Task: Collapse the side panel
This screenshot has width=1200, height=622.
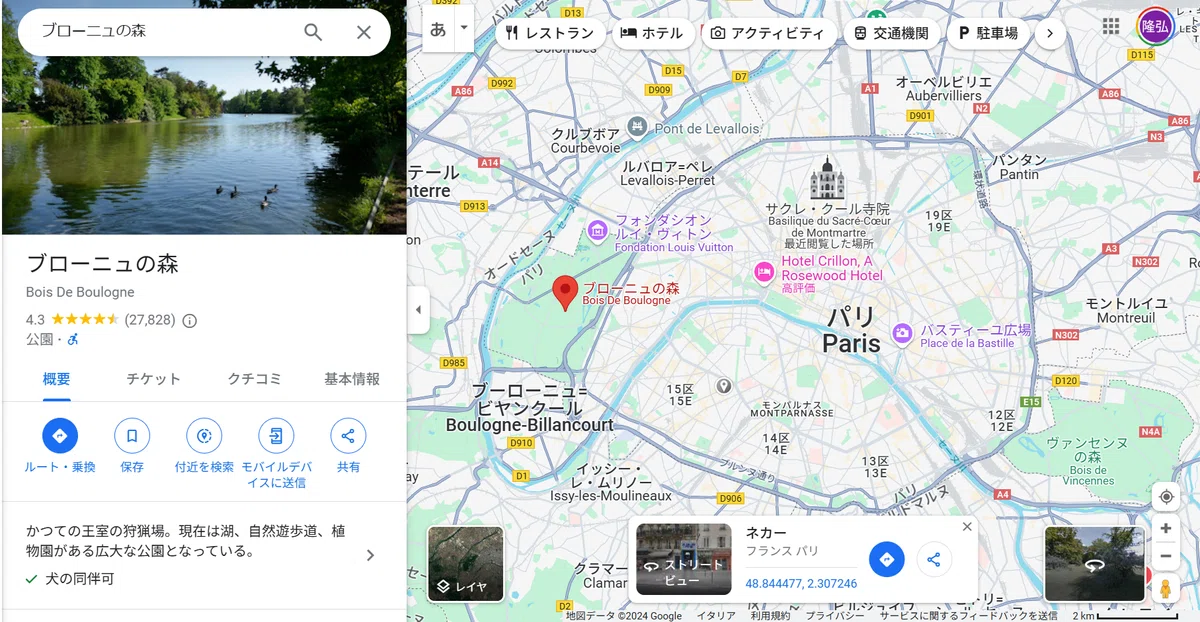Action: pos(418,310)
